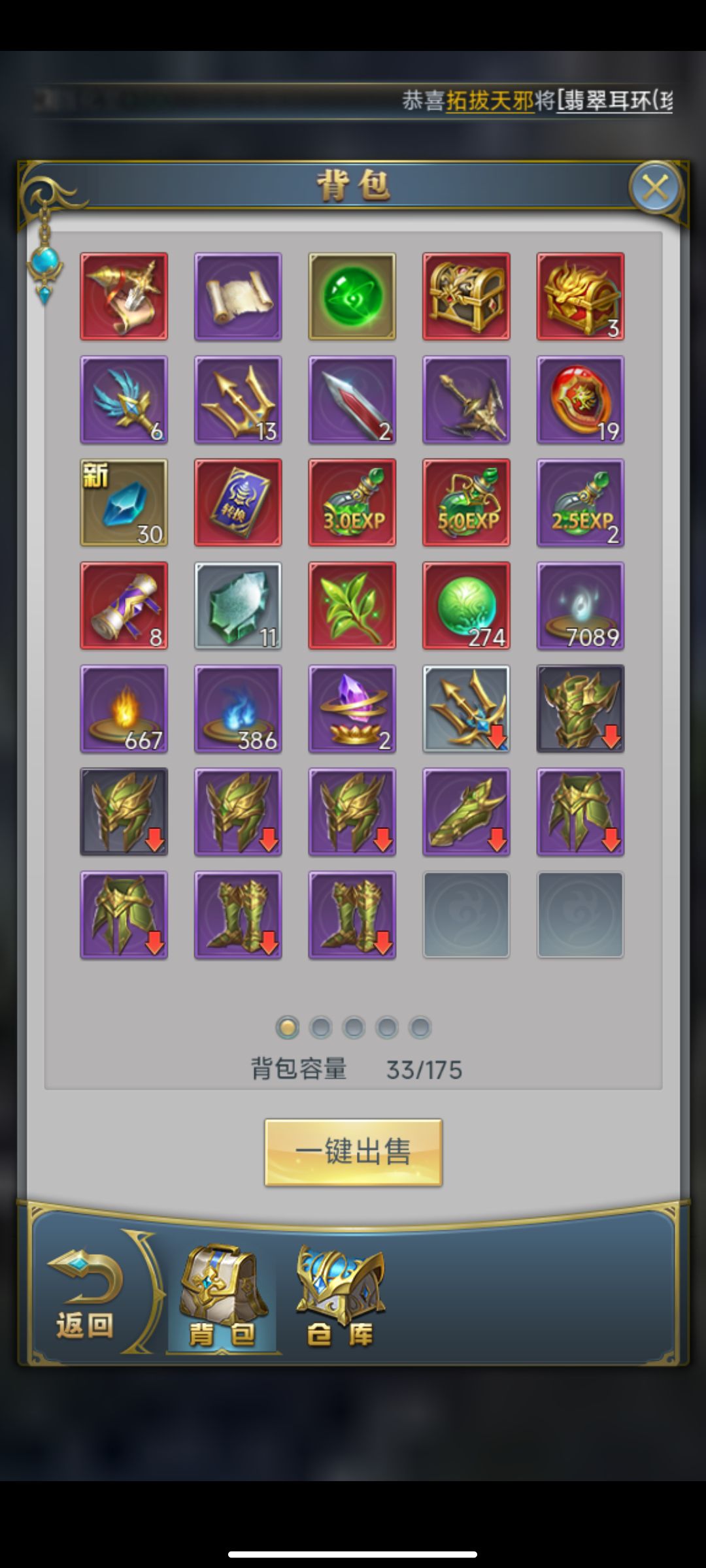Select the orange flame item with 667
Viewport: 706px width, 1568px height.
(x=124, y=709)
